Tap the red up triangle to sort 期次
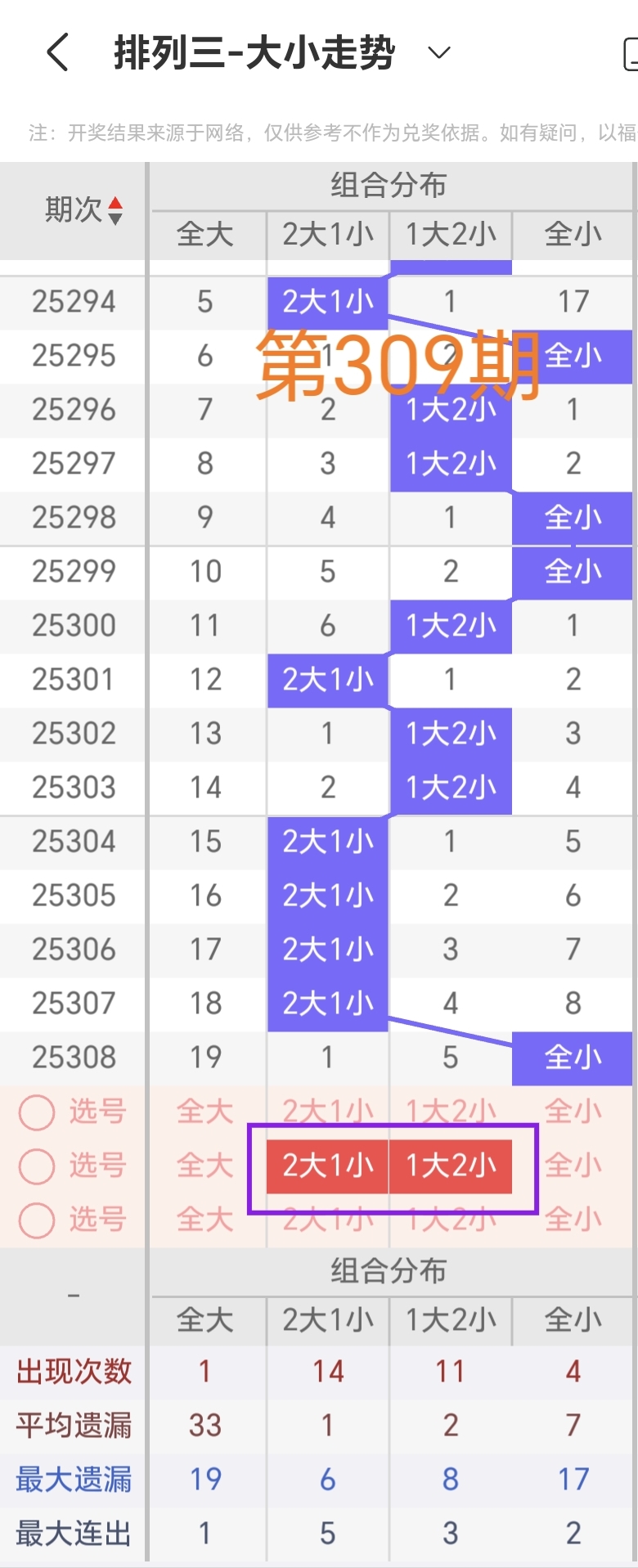 pyautogui.click(x=115, y=204)
